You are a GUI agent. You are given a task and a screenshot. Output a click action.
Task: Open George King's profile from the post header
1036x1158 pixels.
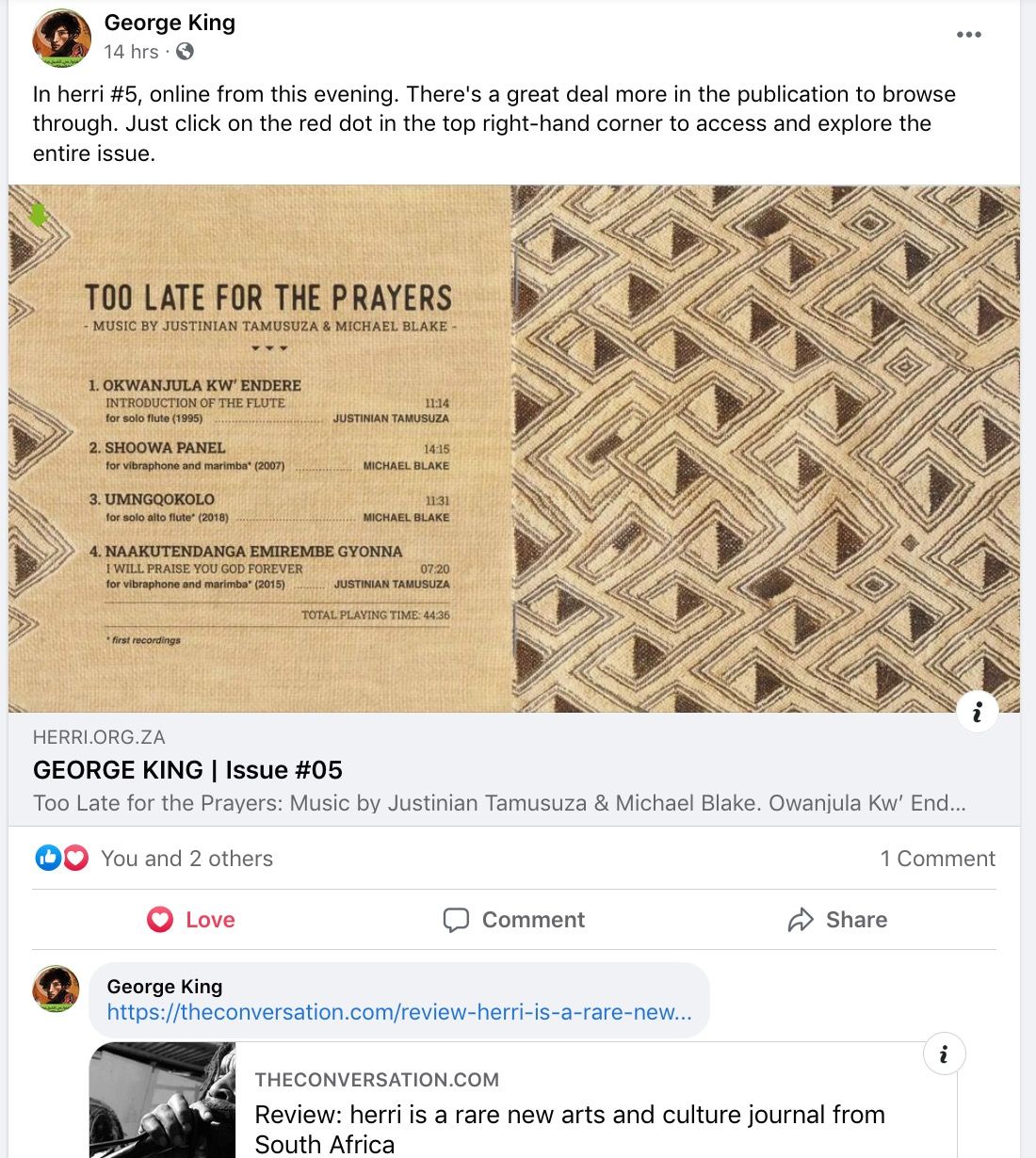(170, 23)
